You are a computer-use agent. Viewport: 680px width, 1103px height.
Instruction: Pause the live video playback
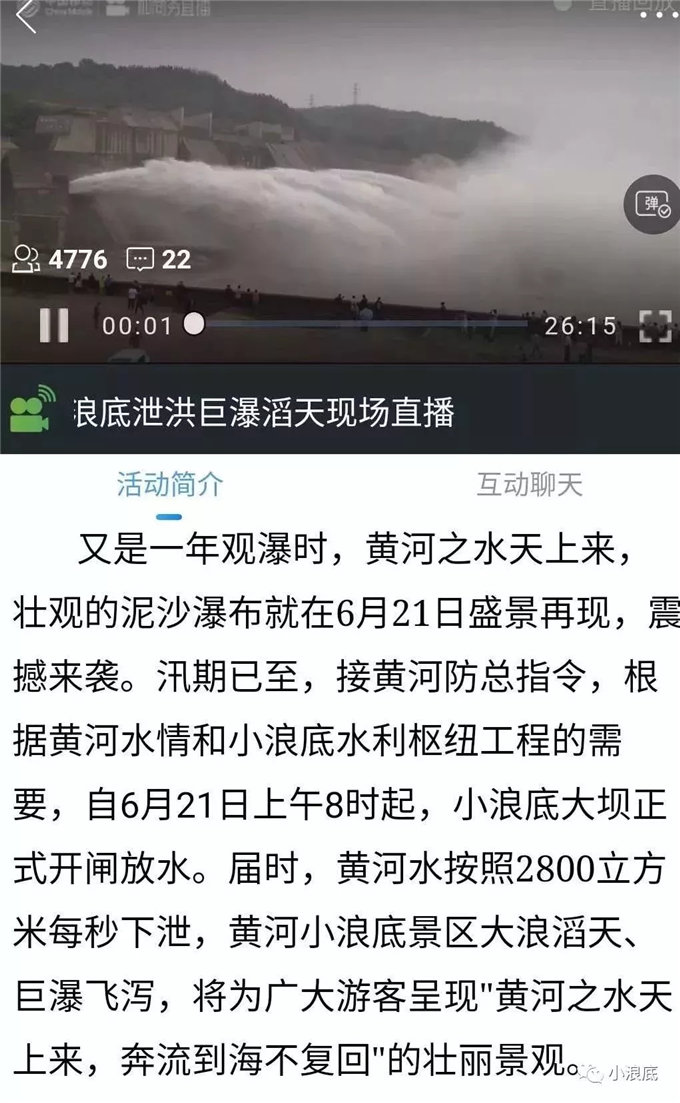tap(54, 325)
